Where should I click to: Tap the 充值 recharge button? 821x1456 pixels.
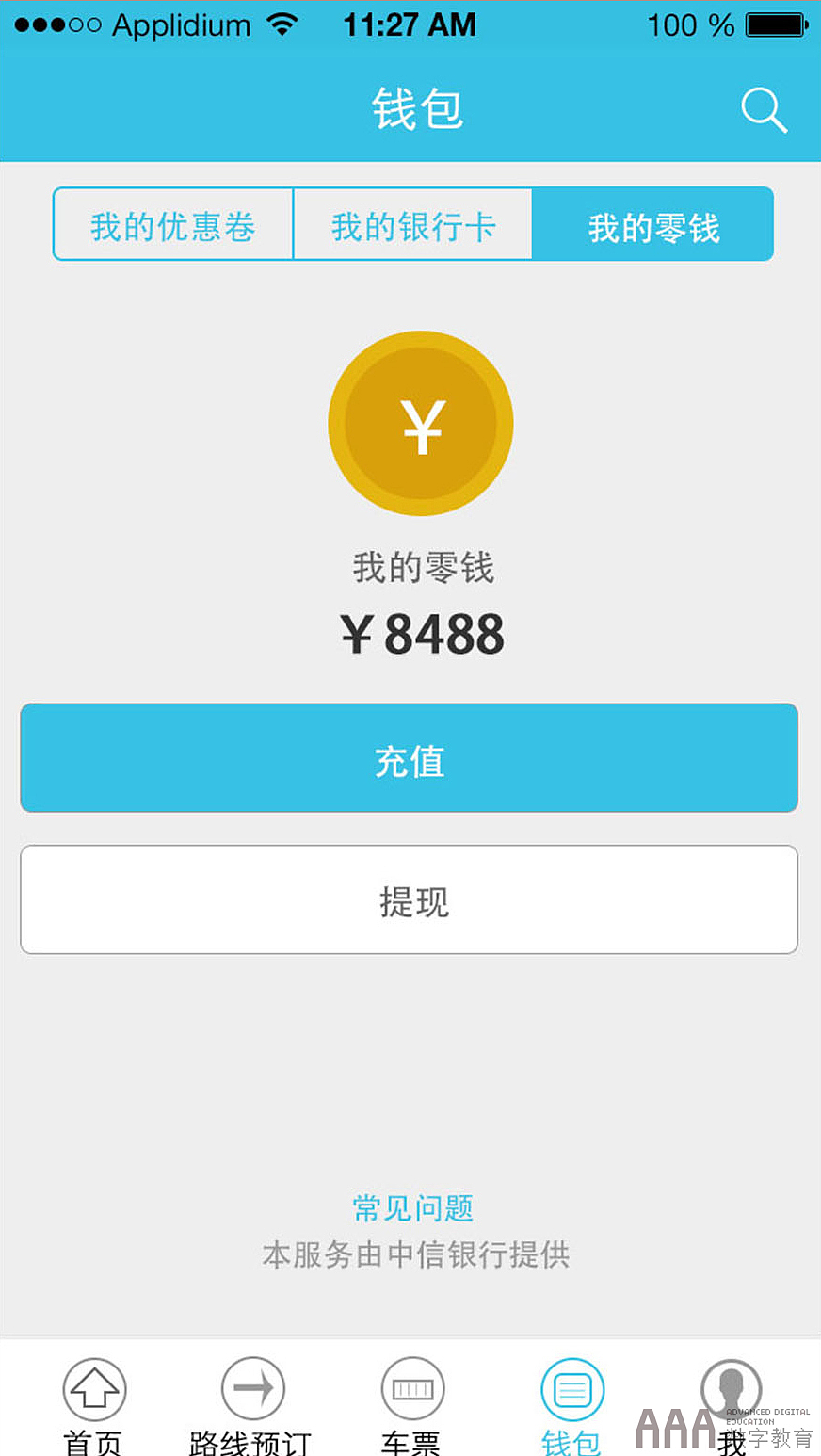coord(410,758)
